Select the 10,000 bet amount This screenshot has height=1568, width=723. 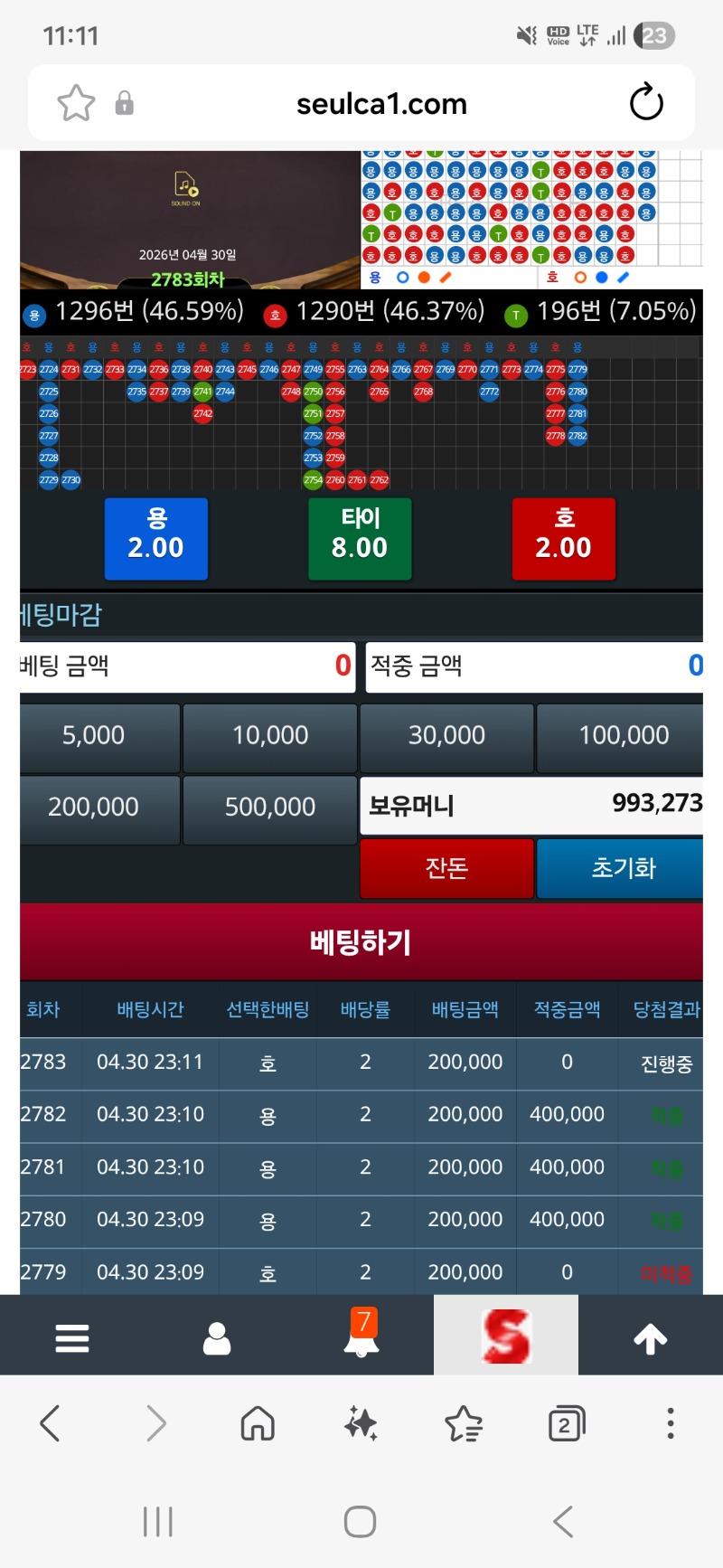(270, 736)
